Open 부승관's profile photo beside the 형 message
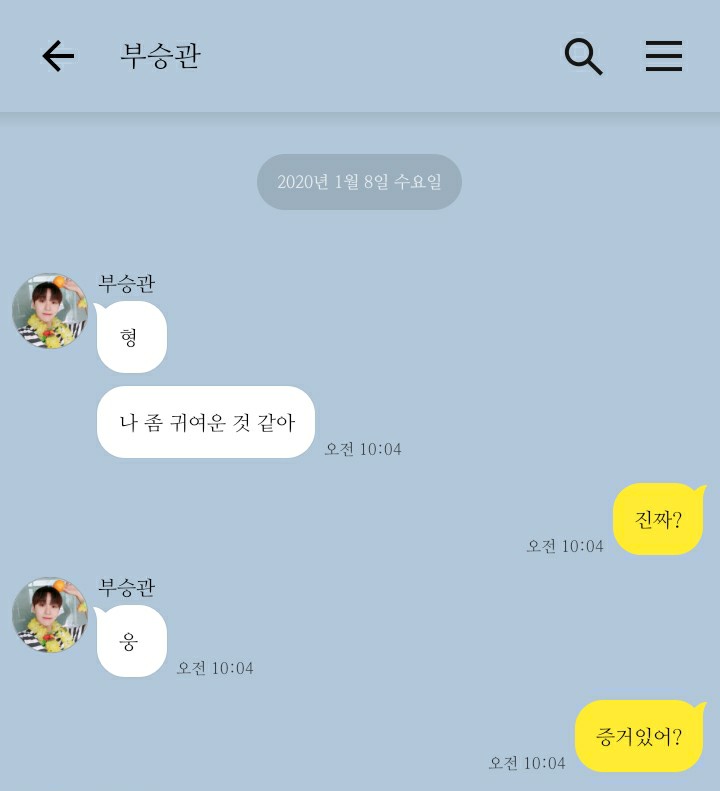The width and height of the screenshot is (720, 791). [50, 311]
